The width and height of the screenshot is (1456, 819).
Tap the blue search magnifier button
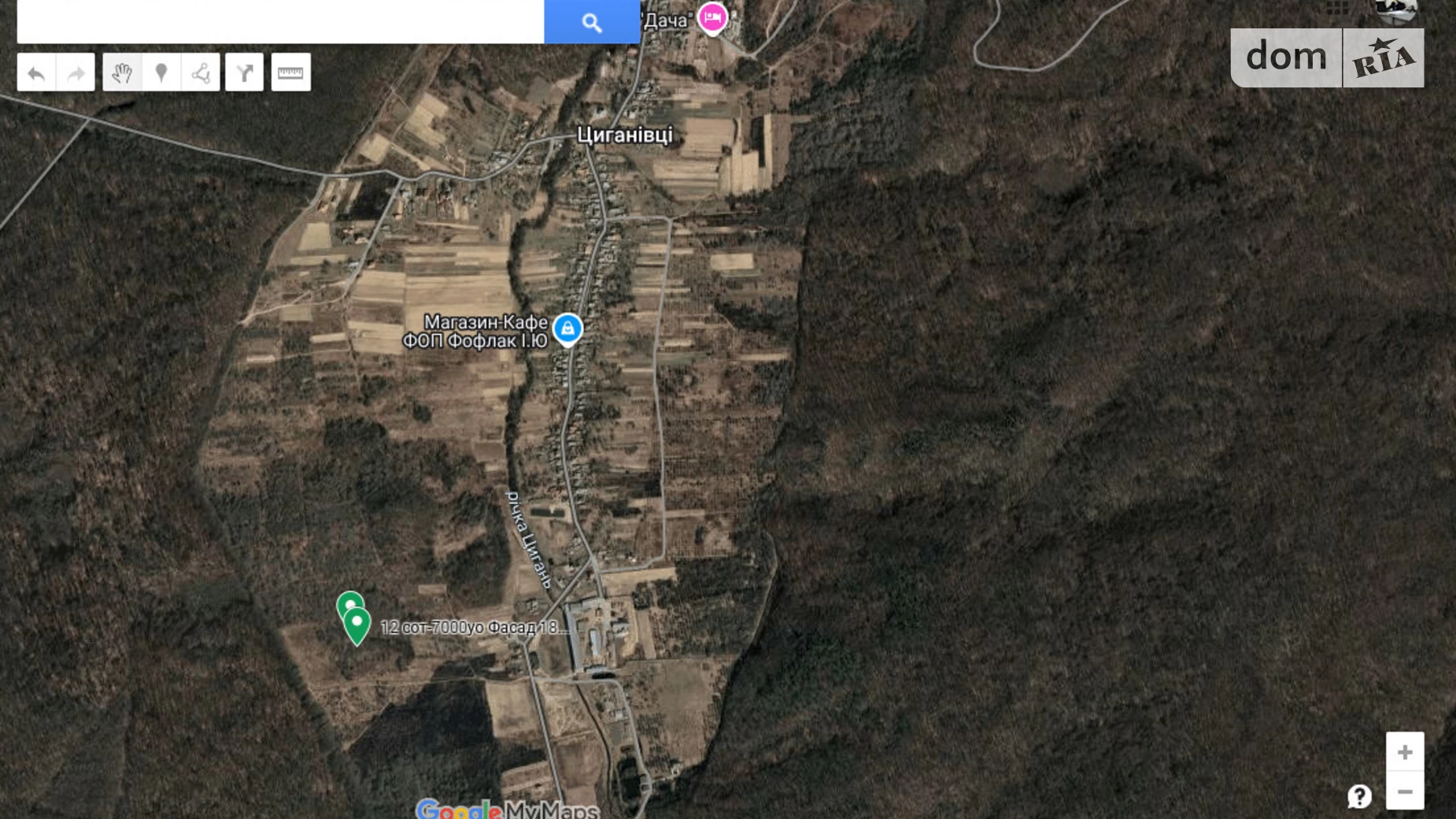[x=592, y=22]
